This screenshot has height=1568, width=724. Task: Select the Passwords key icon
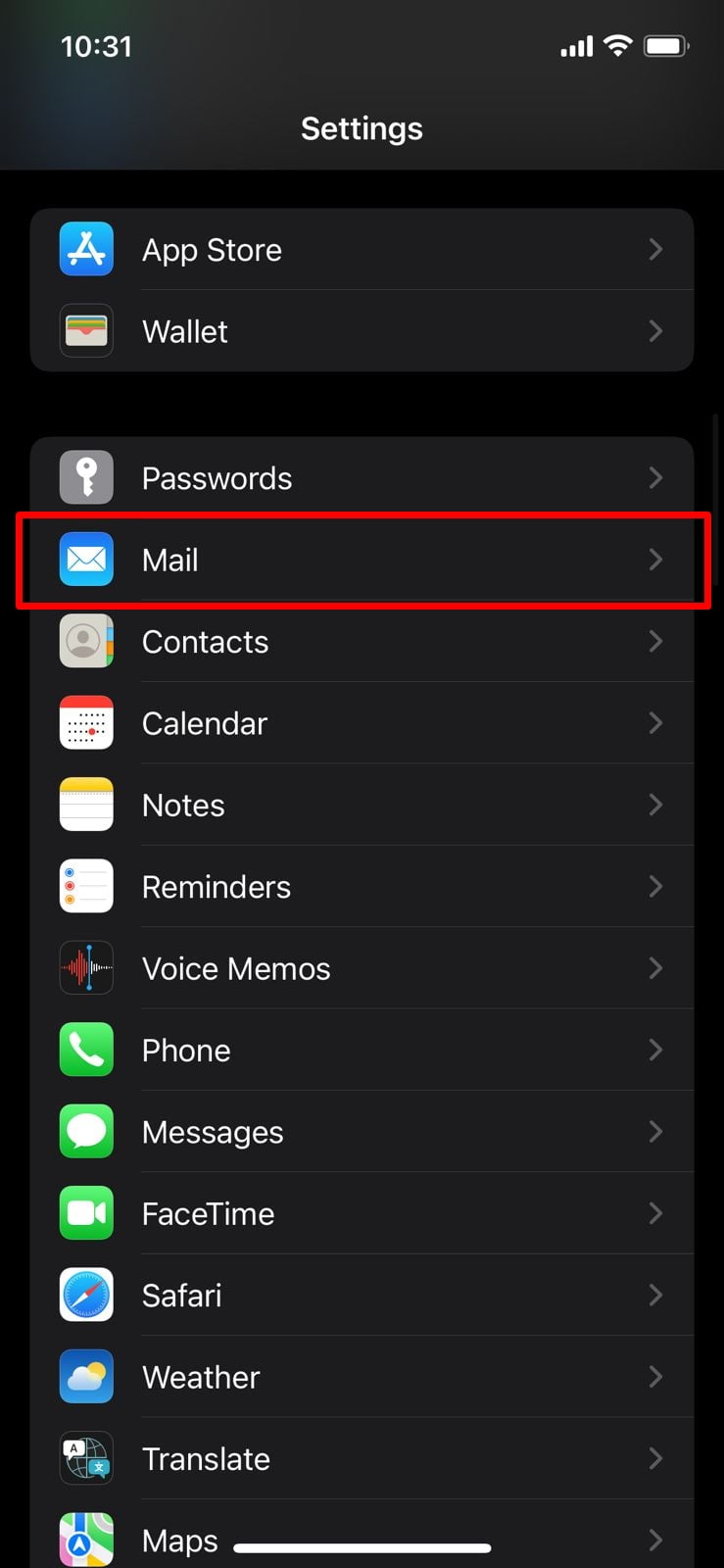(86, 477)
